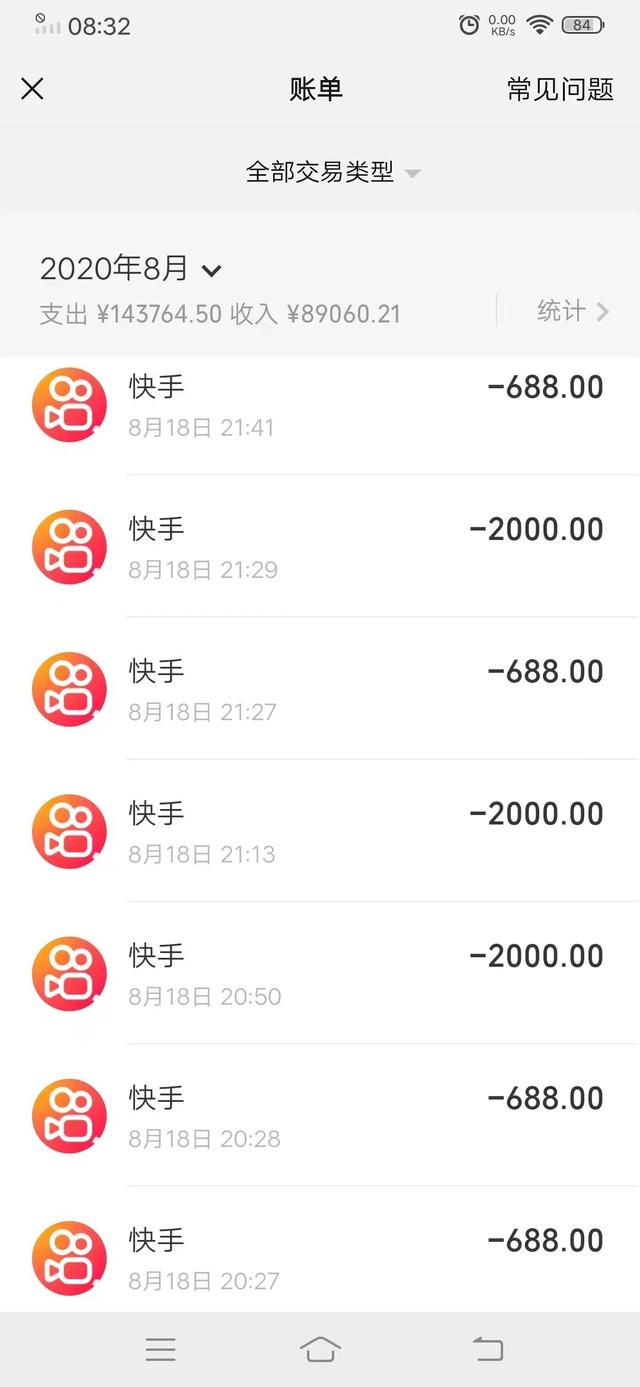The image size is (640, 1387).
Task: Go to the system home screen
Action: point(320,1350)
